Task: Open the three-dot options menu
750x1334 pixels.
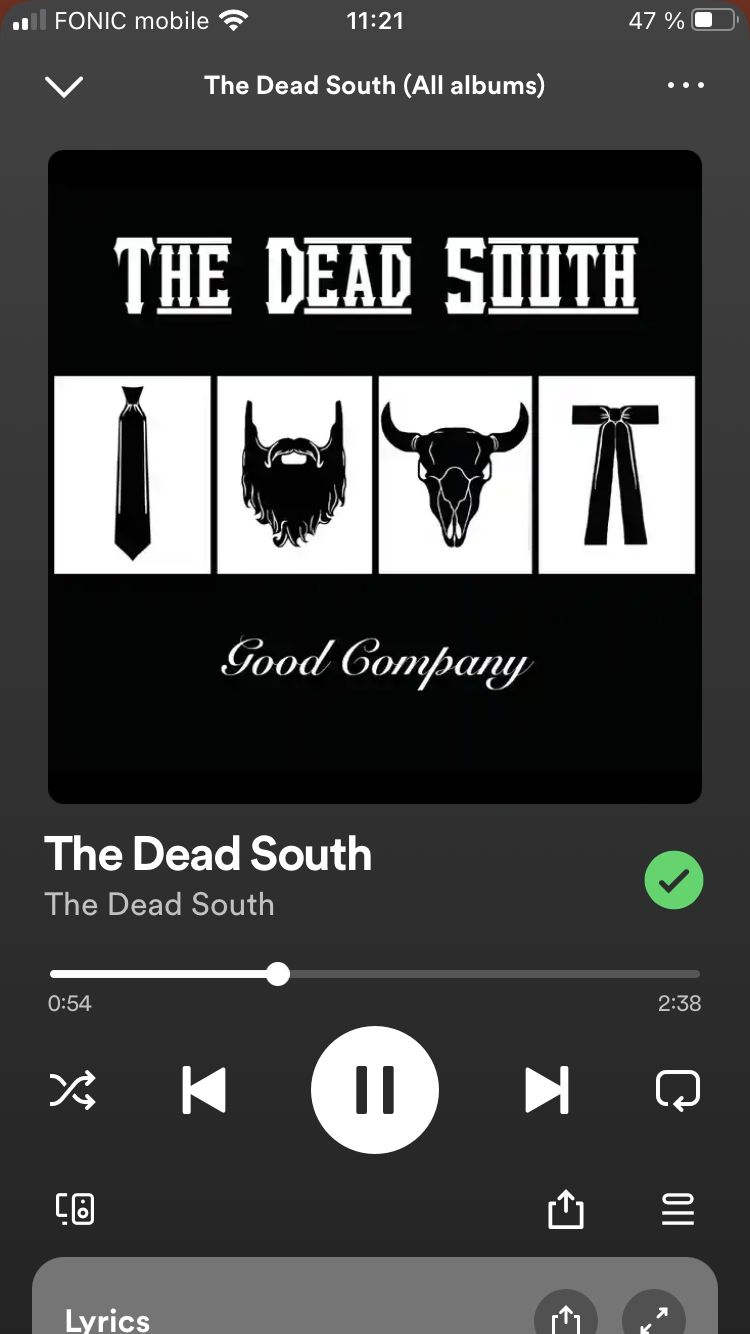Action: 686,86
